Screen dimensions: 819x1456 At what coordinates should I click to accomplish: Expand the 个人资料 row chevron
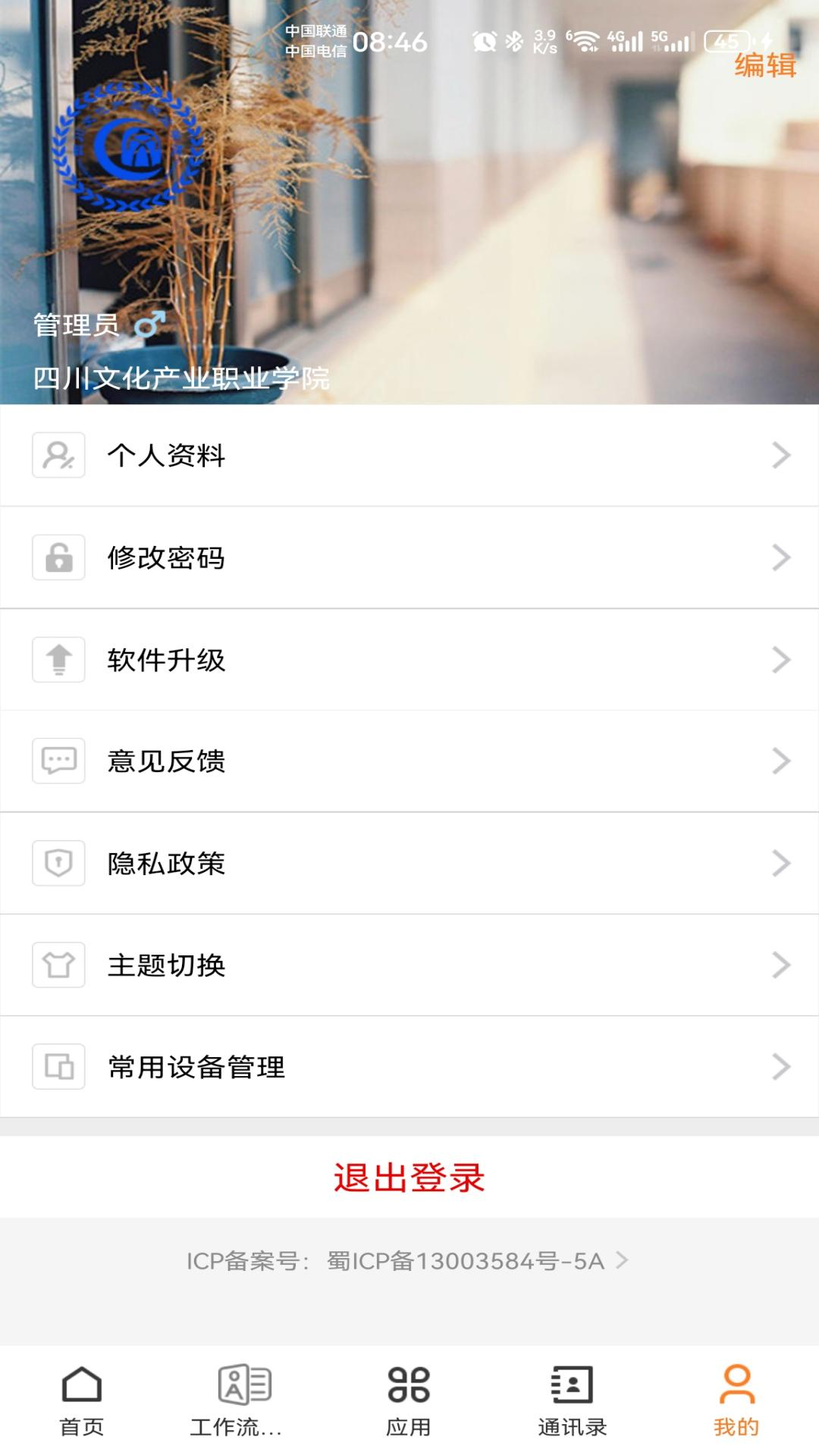[780, 456]
